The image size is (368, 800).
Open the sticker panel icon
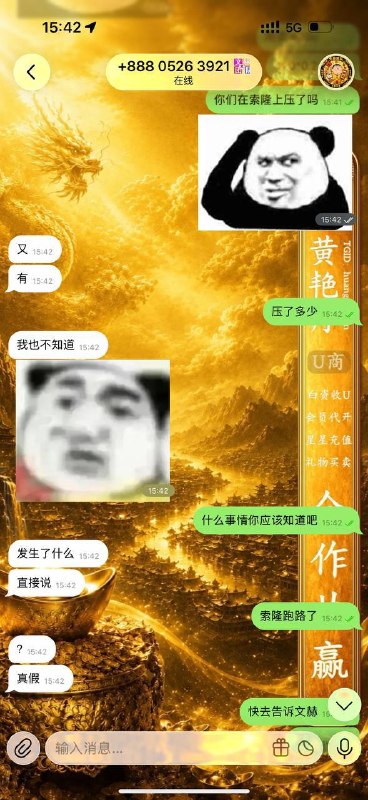[306, 748]
